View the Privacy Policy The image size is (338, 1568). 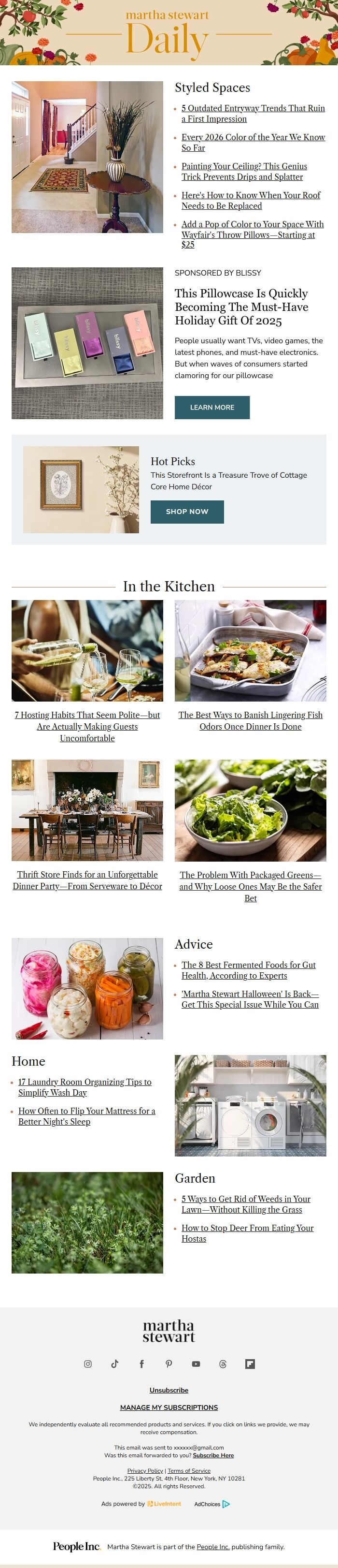(x=145, y=1470)
